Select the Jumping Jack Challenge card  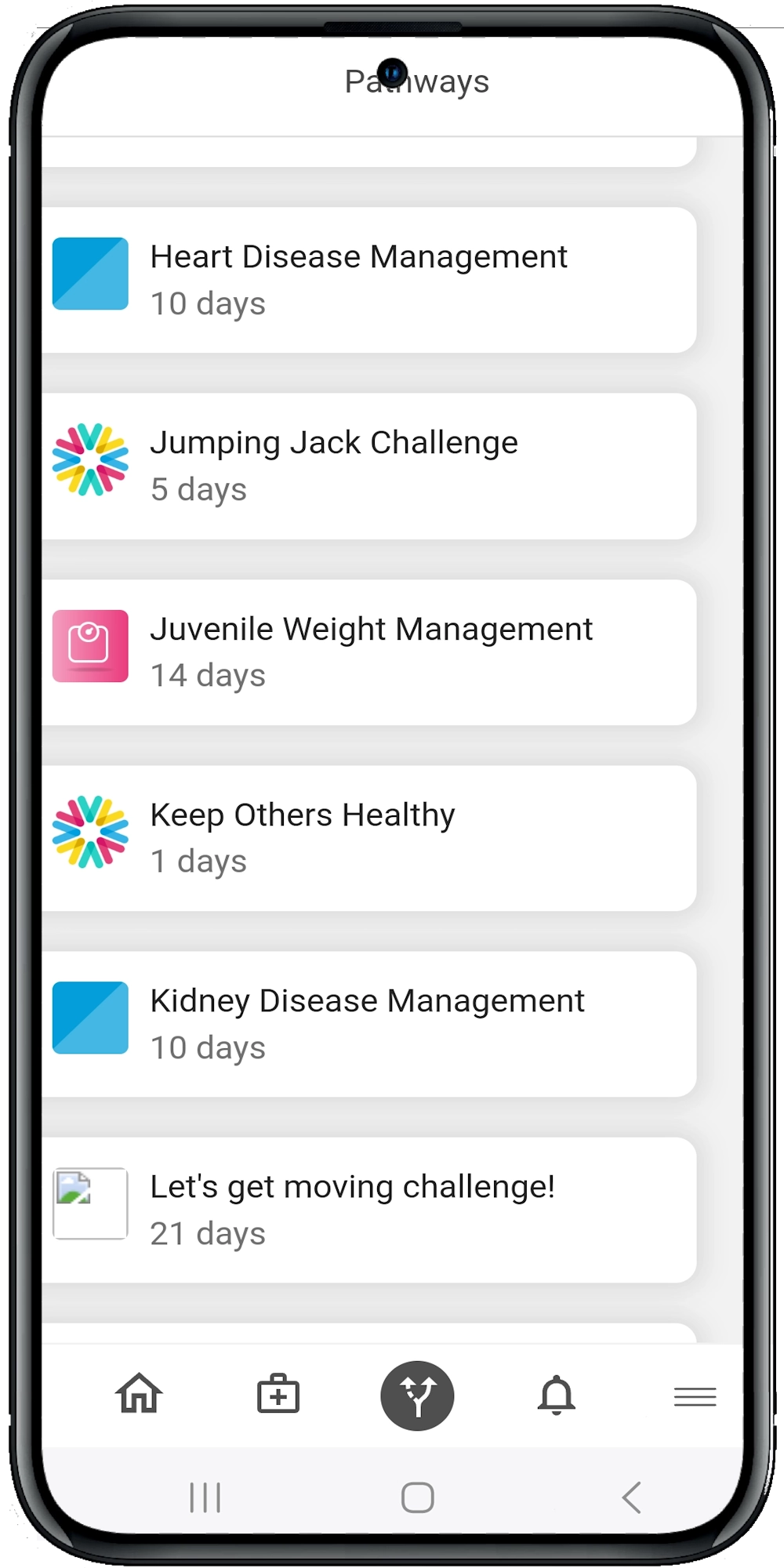click(x=368, y=466)
